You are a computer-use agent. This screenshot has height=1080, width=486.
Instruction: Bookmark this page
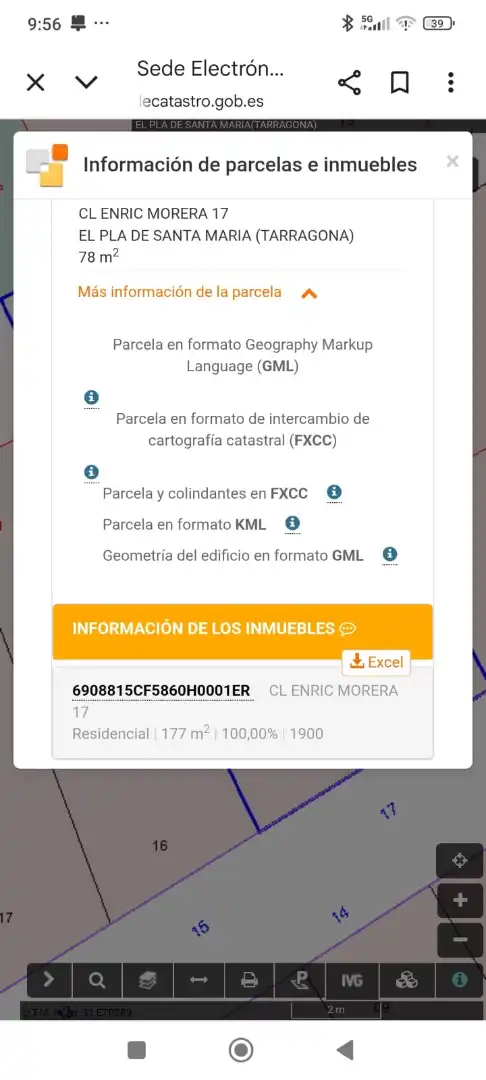coord(400,83)
